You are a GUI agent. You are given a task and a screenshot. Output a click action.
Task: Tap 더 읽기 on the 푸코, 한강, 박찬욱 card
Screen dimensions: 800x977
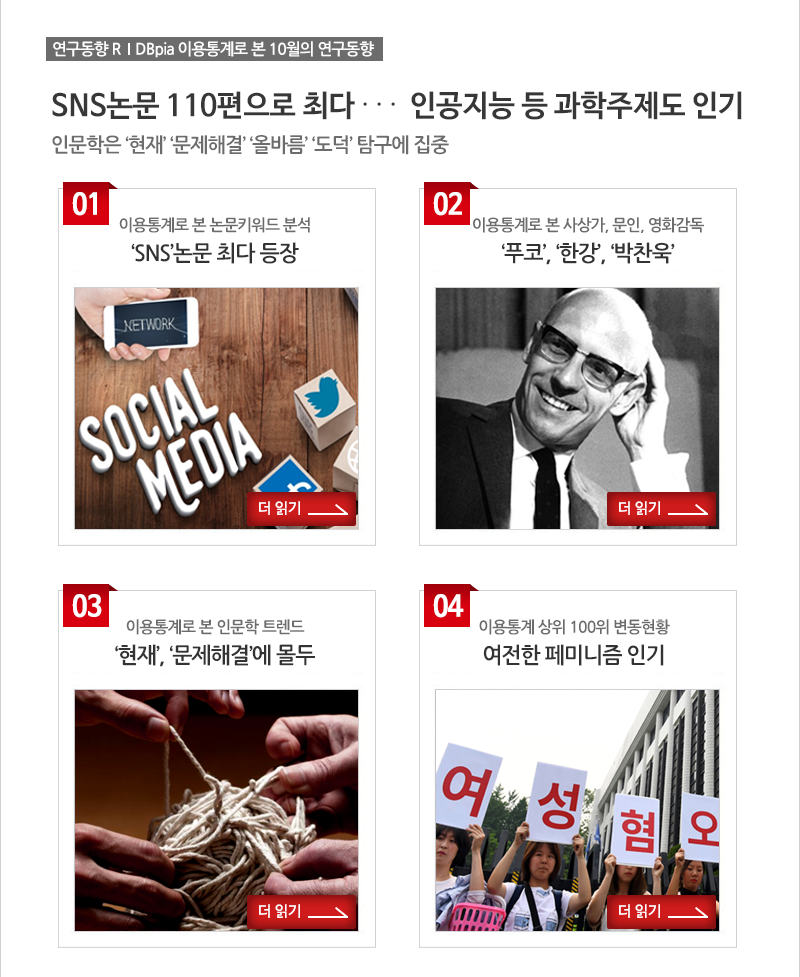point(662,509)
